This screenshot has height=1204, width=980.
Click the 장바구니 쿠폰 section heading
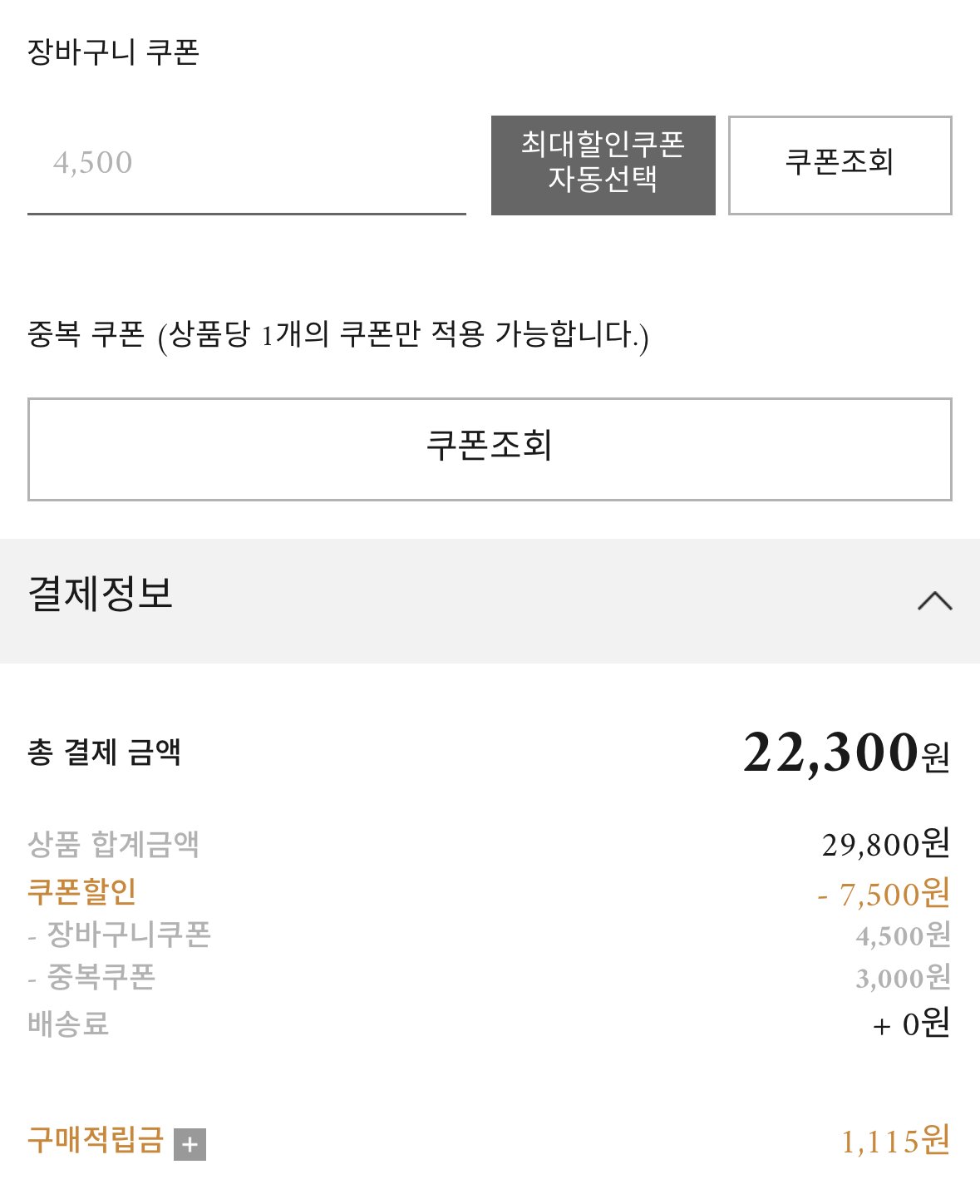pyautogui.click(x=111, y=52)
